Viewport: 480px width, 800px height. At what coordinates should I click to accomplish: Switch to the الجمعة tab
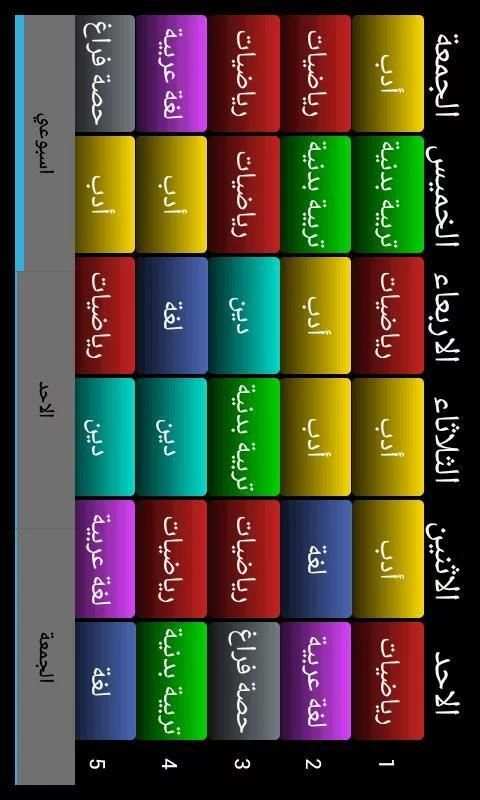45,656
